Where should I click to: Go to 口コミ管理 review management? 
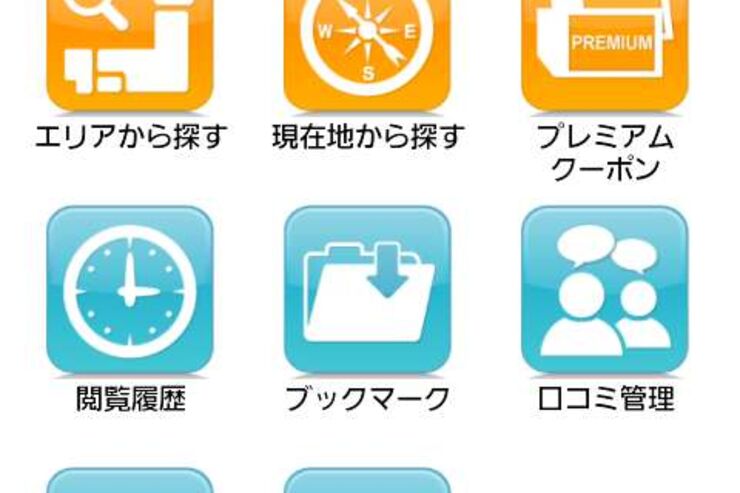[605, 291]
